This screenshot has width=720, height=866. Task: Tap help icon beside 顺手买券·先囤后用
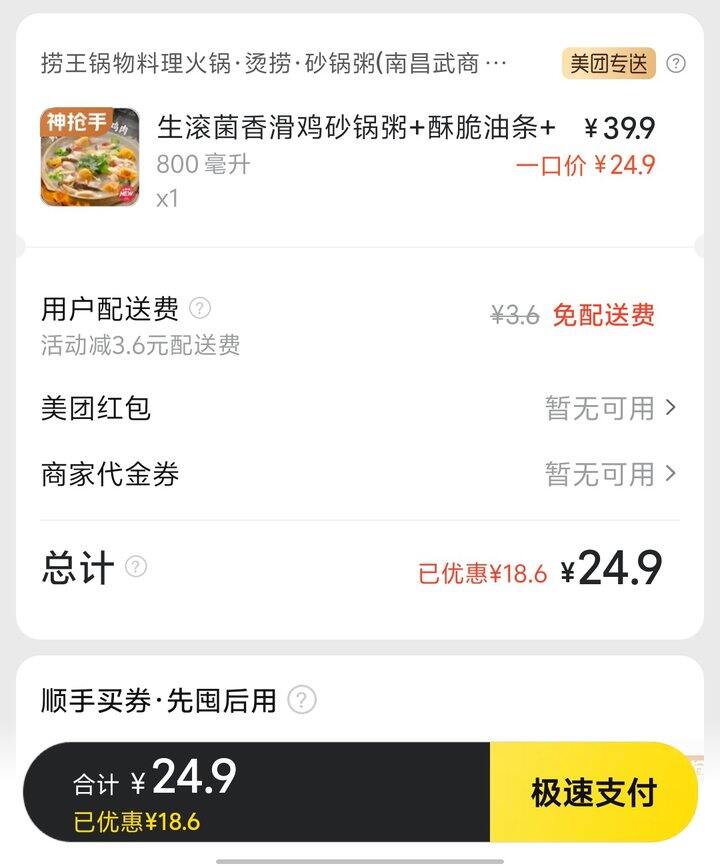[x=302, y=700]
